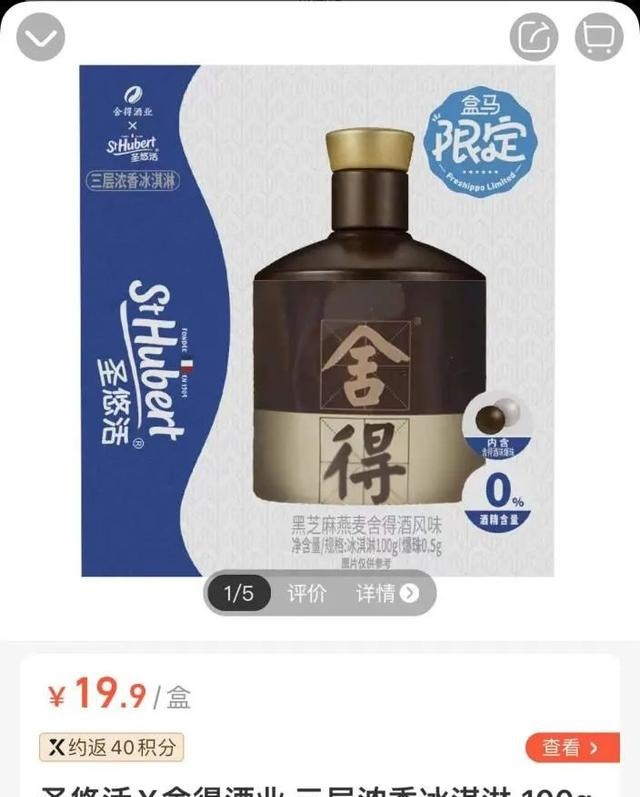Jump to the 详情 details section
640x797 pixels.
click(387, 593)
